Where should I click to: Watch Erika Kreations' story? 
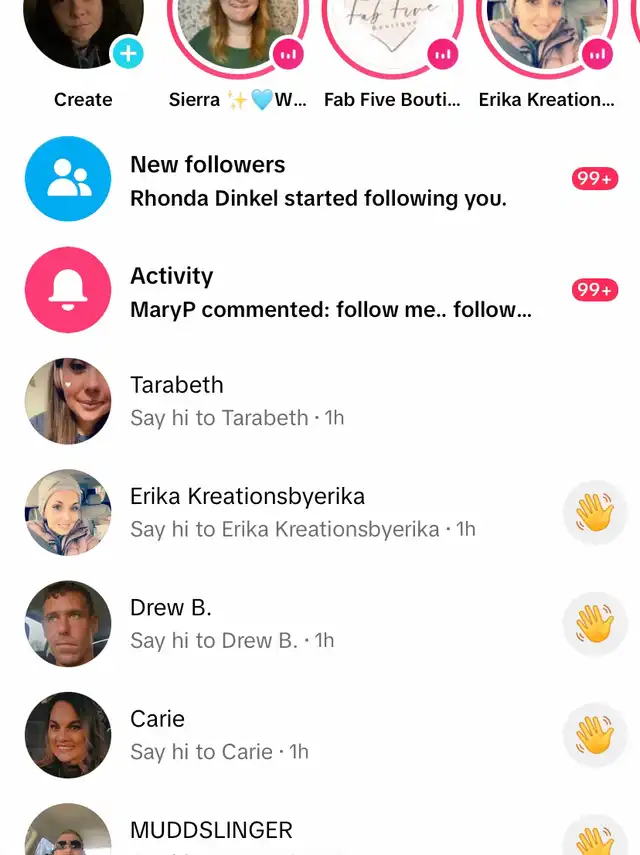(x=546, y=30)
